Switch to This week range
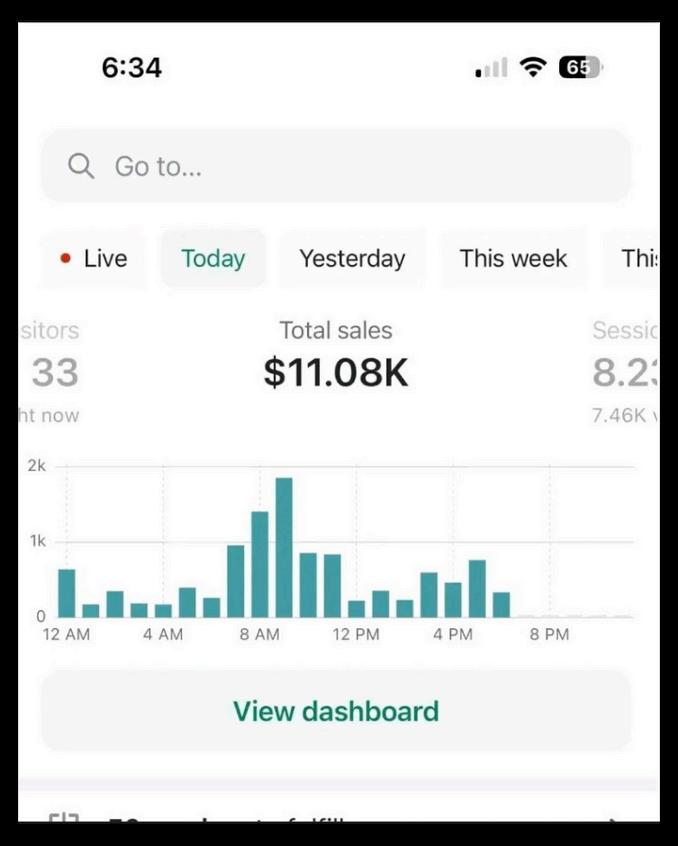The height and width of the screenshot is (846, 678). pos(513,258)
